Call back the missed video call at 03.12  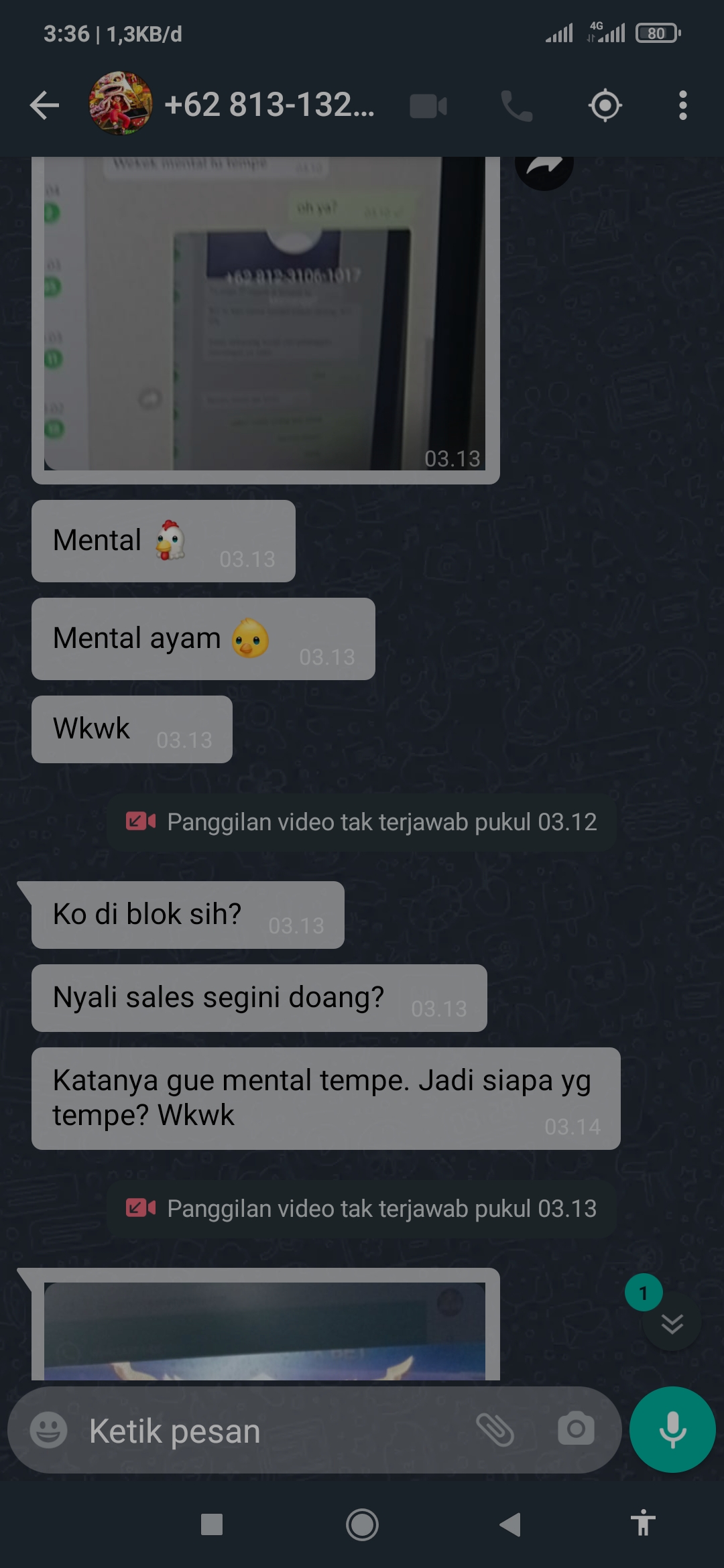click(362, 822)
